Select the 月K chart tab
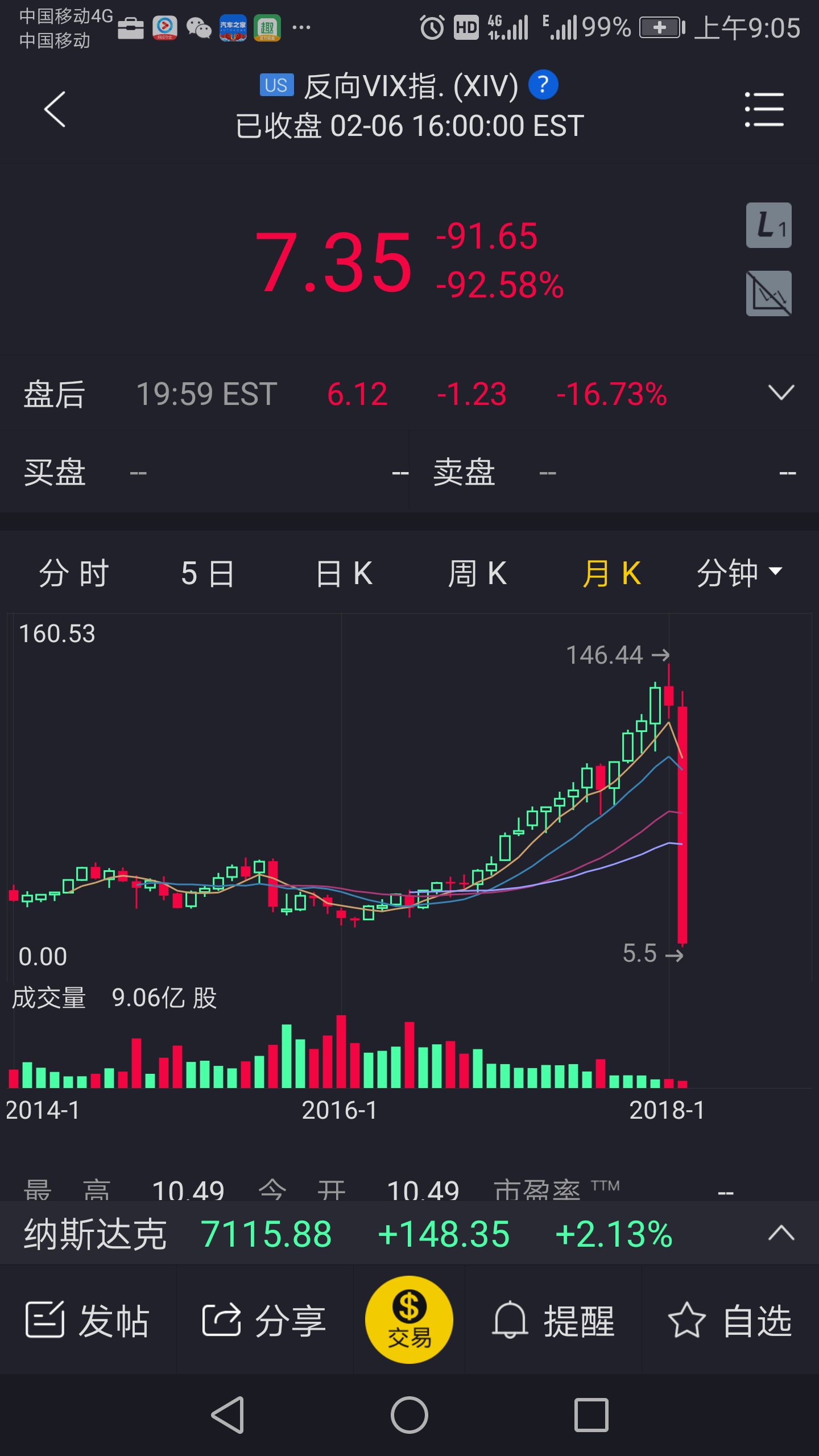The width and height of the screenshot is (819, 1456). 612,573
